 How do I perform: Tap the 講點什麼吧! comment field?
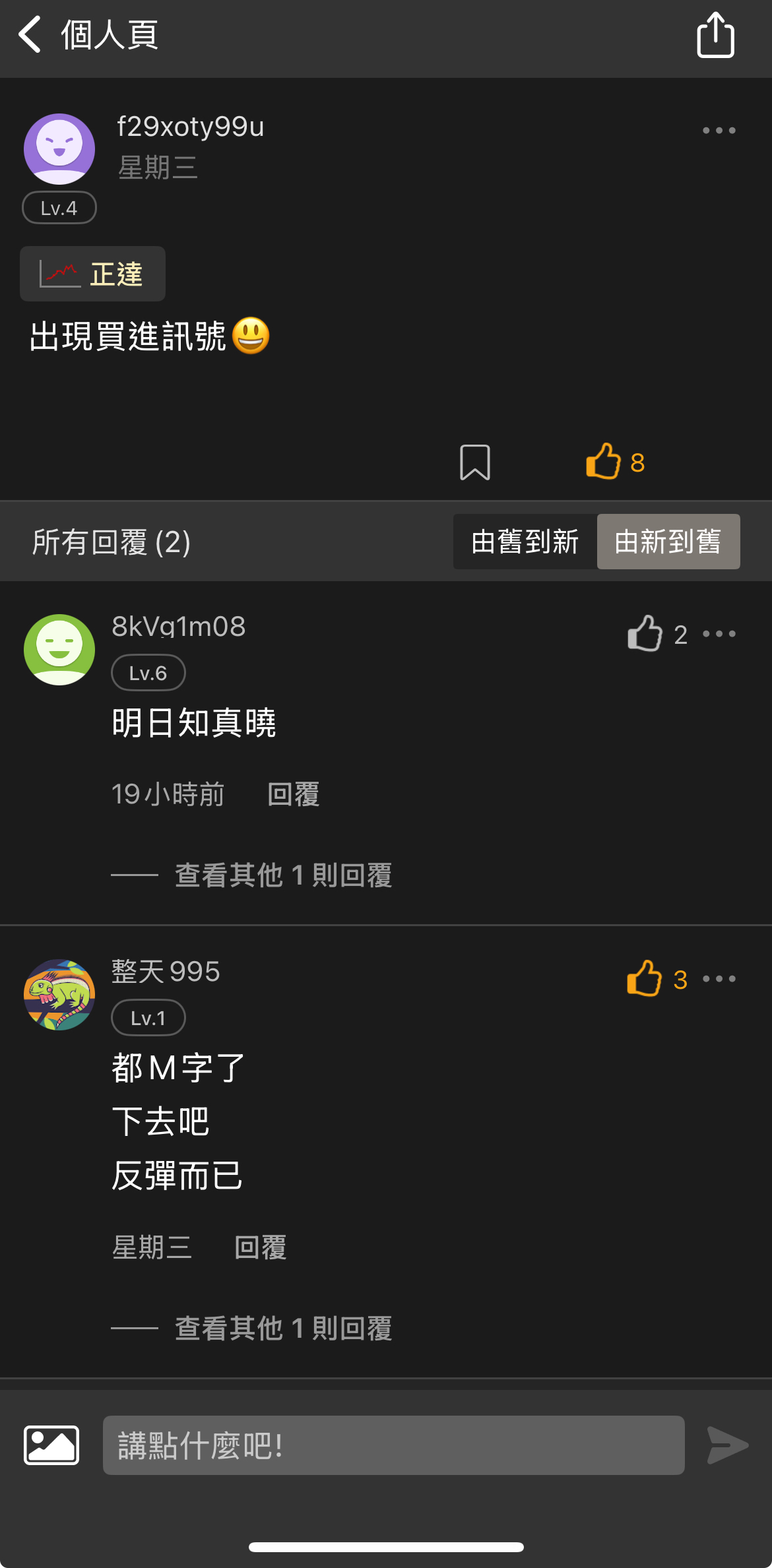[393, 1445]
